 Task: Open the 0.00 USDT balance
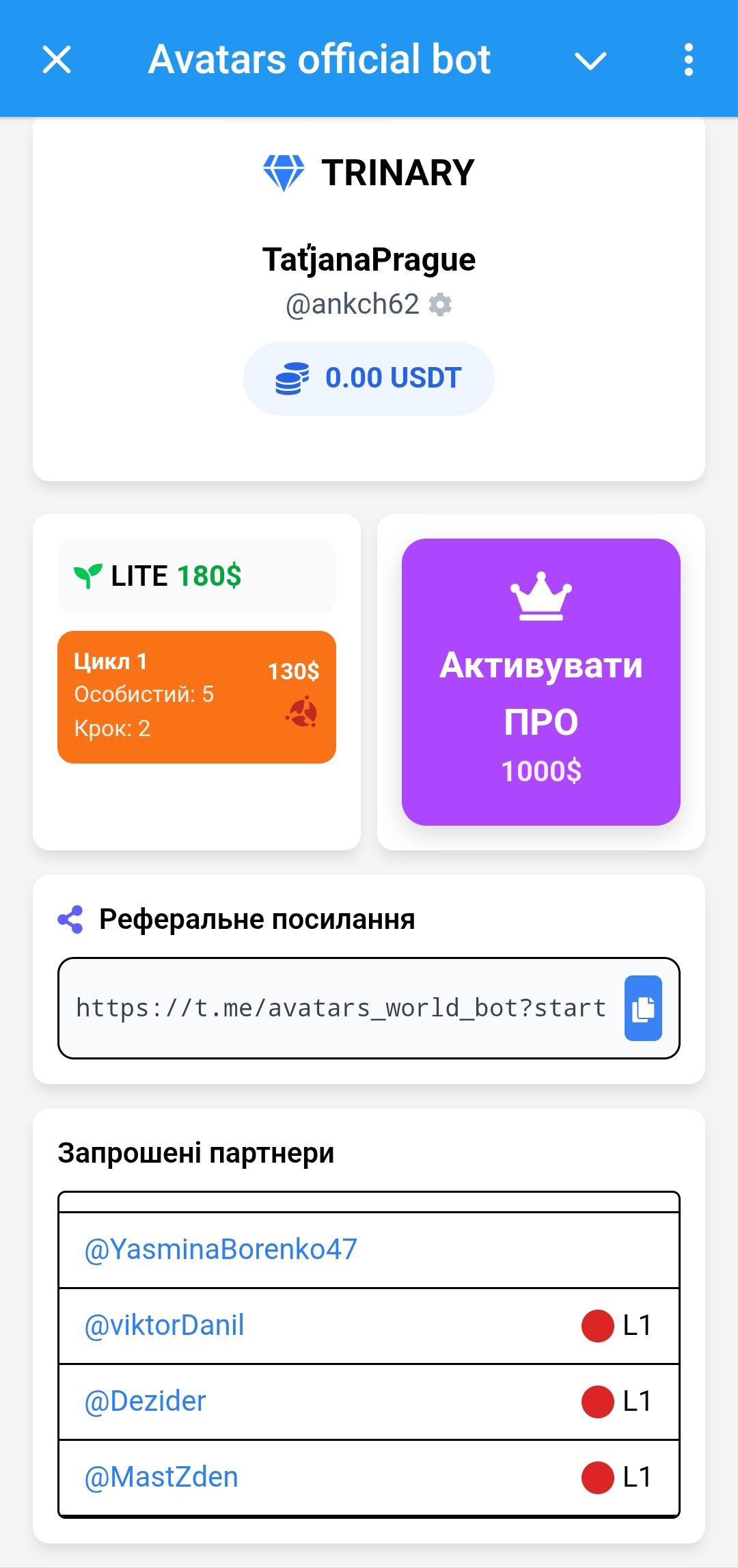[x=369, y=378]
